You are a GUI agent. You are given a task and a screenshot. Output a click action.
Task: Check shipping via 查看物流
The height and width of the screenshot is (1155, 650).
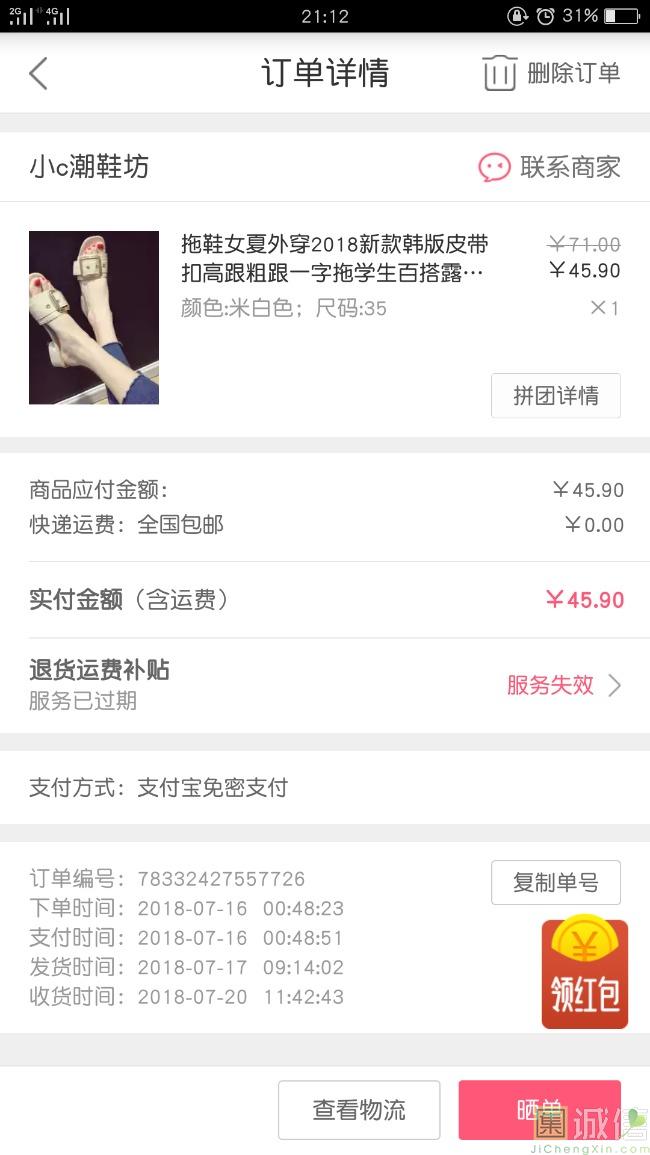pyautogui.click(x=359, y=1109)
